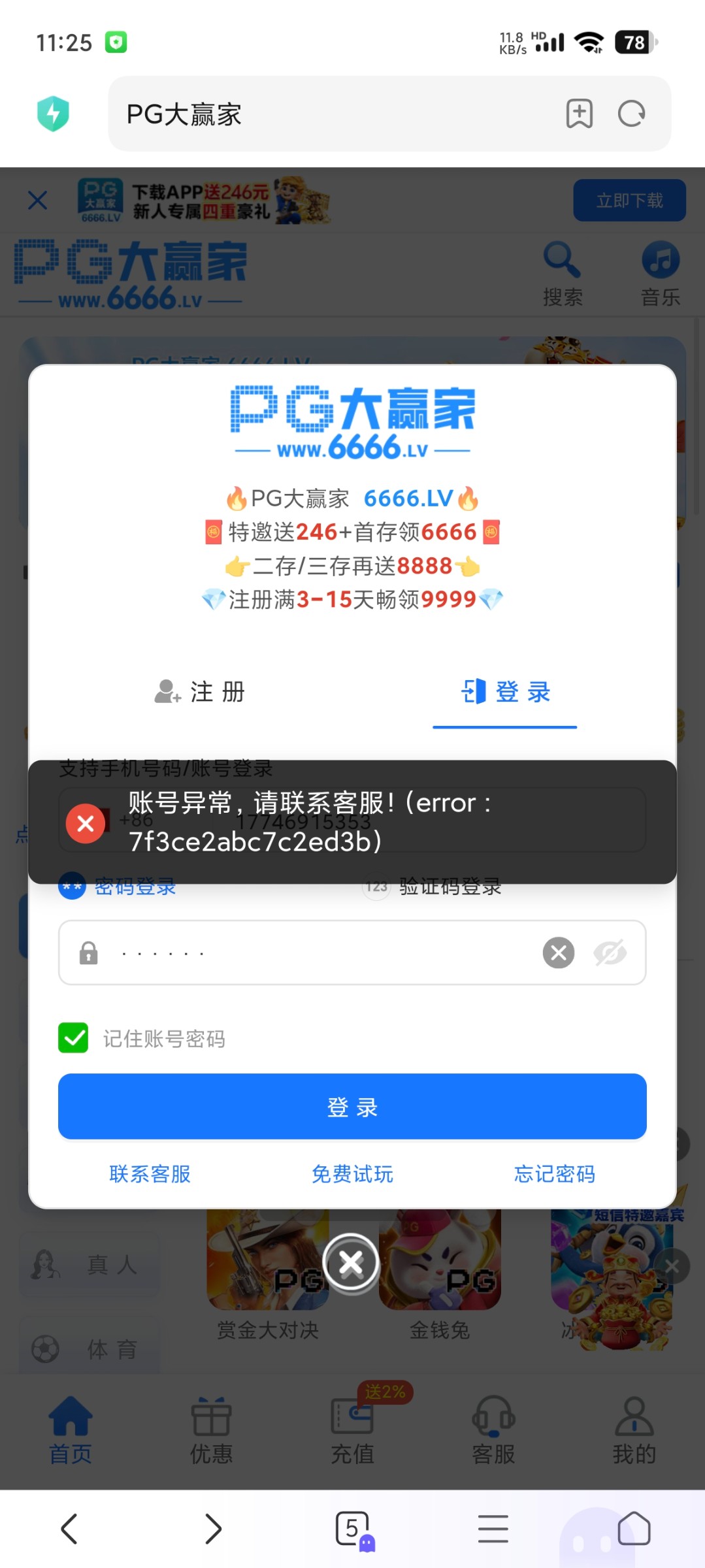This screenshot has width=705, height=1568.
Task: Open 联系客服 link
Action: [150, 1174]
